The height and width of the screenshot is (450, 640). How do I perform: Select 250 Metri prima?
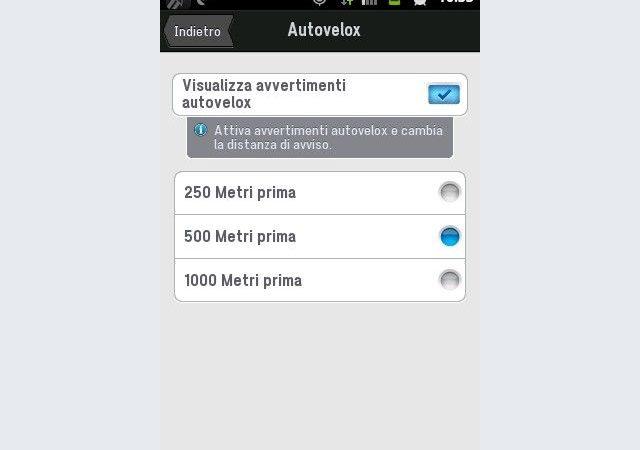pos(320,193)
